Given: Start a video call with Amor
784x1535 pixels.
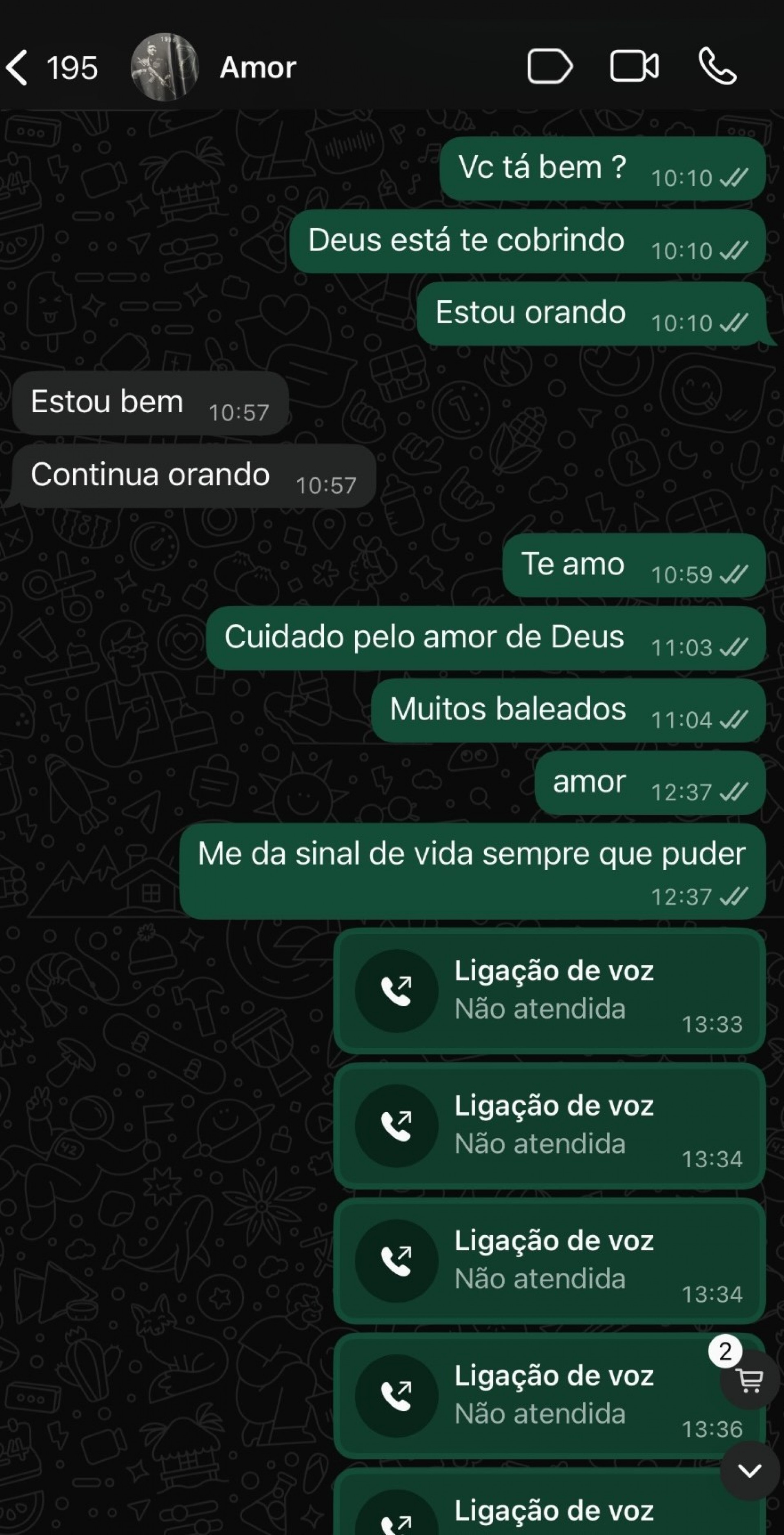Looking at the screenshot, I should pyautogui.click(x=634, y=66).
